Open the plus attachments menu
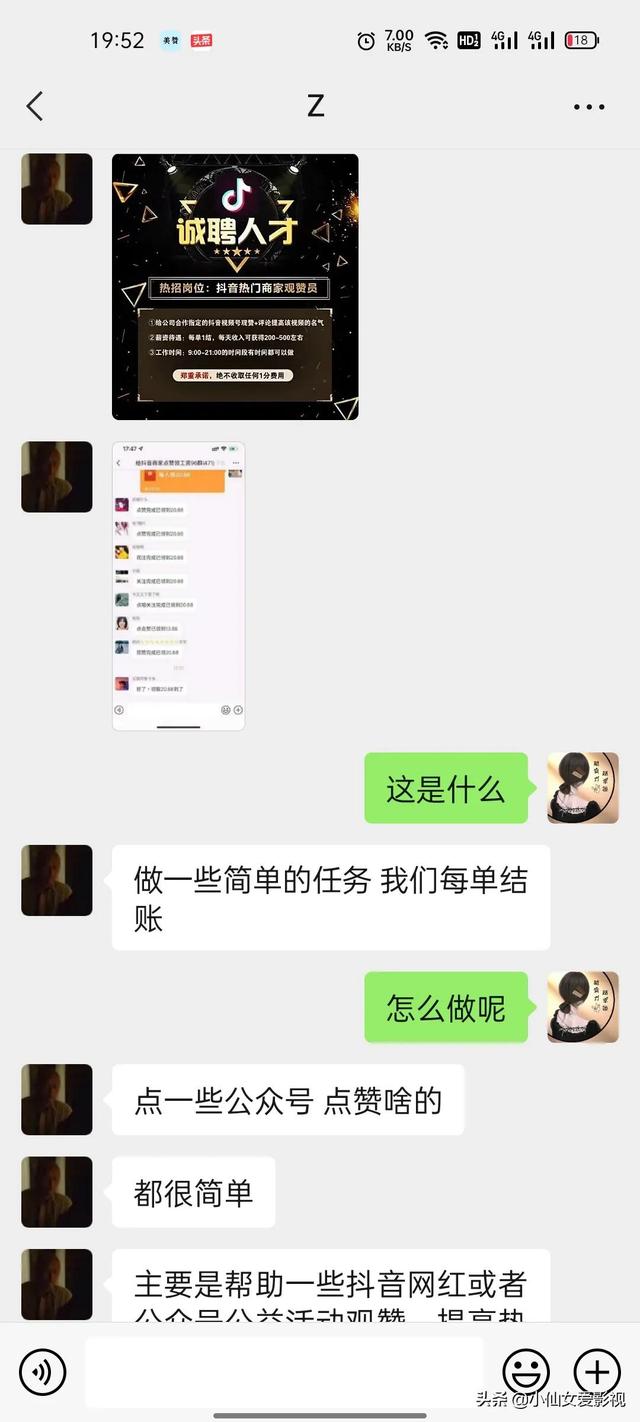Viewport: 640px width, 1422px height. 596,1372
